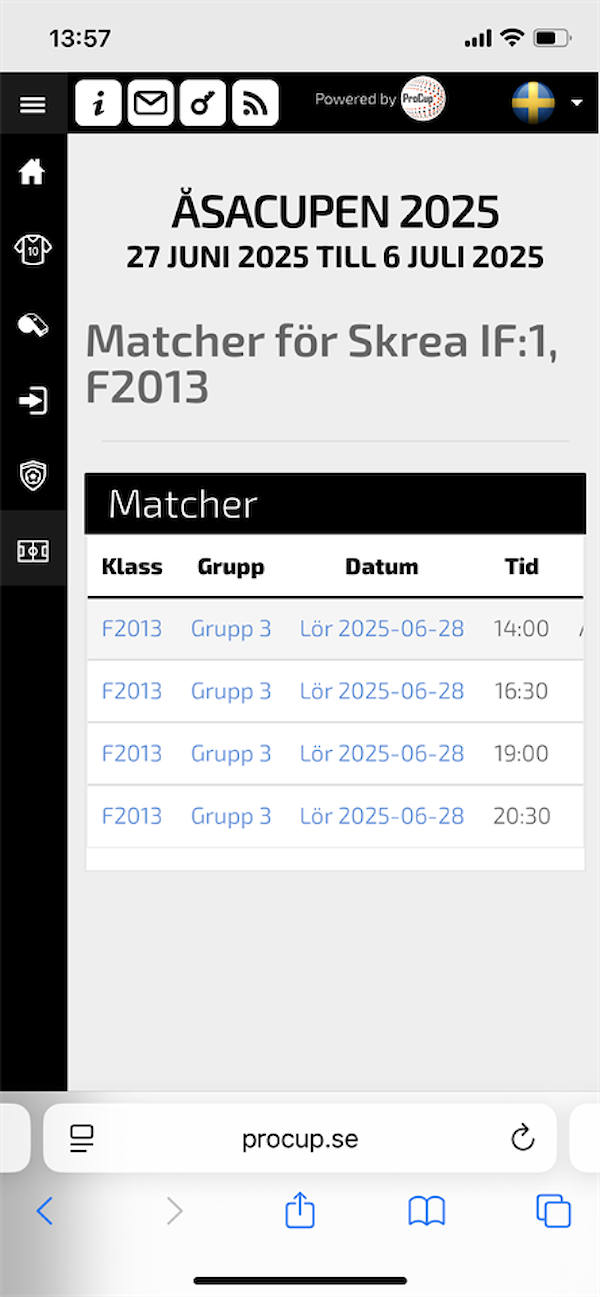Screen dimensions: 600x1297
Task: Go to the home icon in sidebar
Action: pos(33,173)
